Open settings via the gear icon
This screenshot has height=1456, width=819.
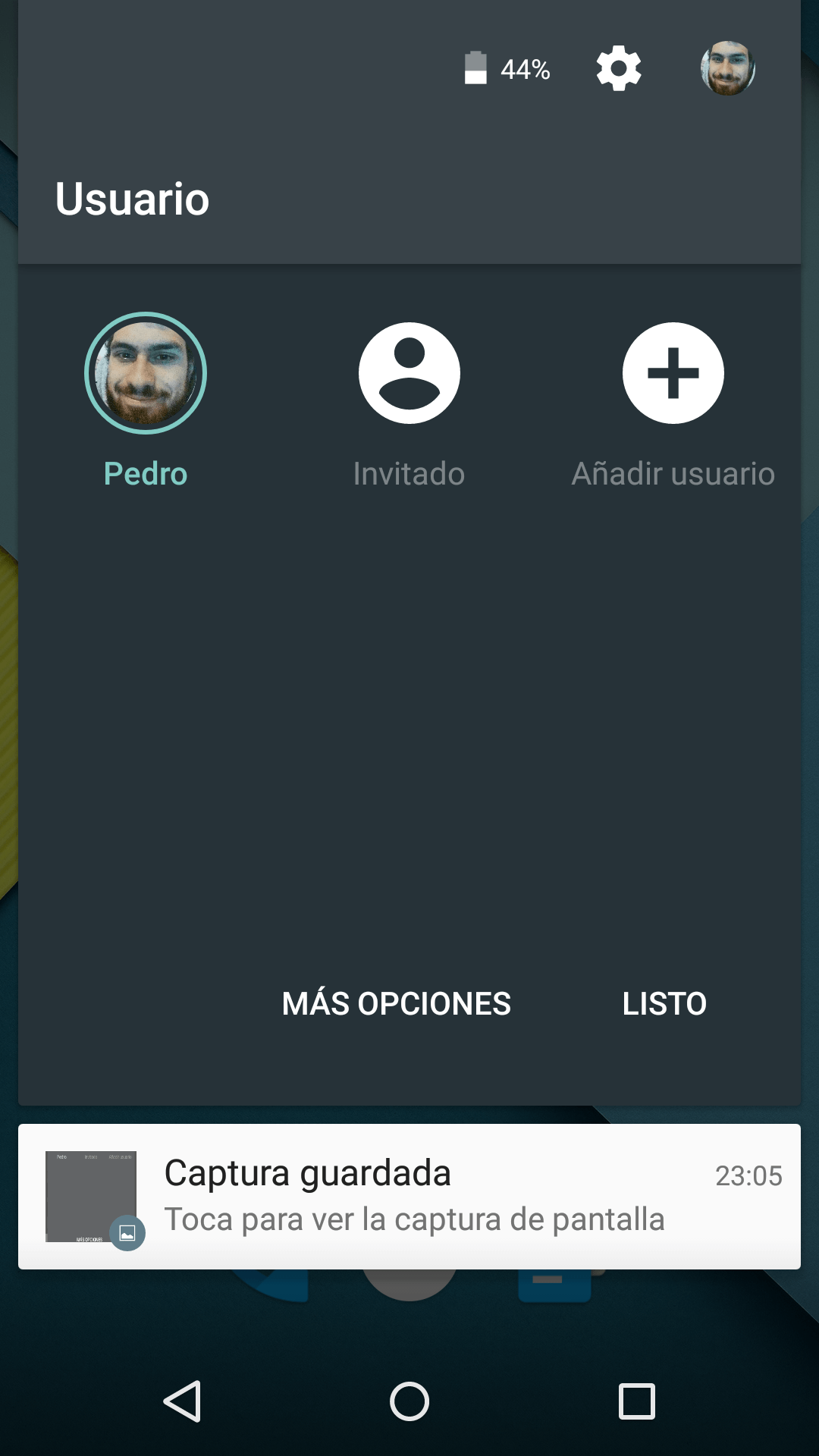point(619,69)
